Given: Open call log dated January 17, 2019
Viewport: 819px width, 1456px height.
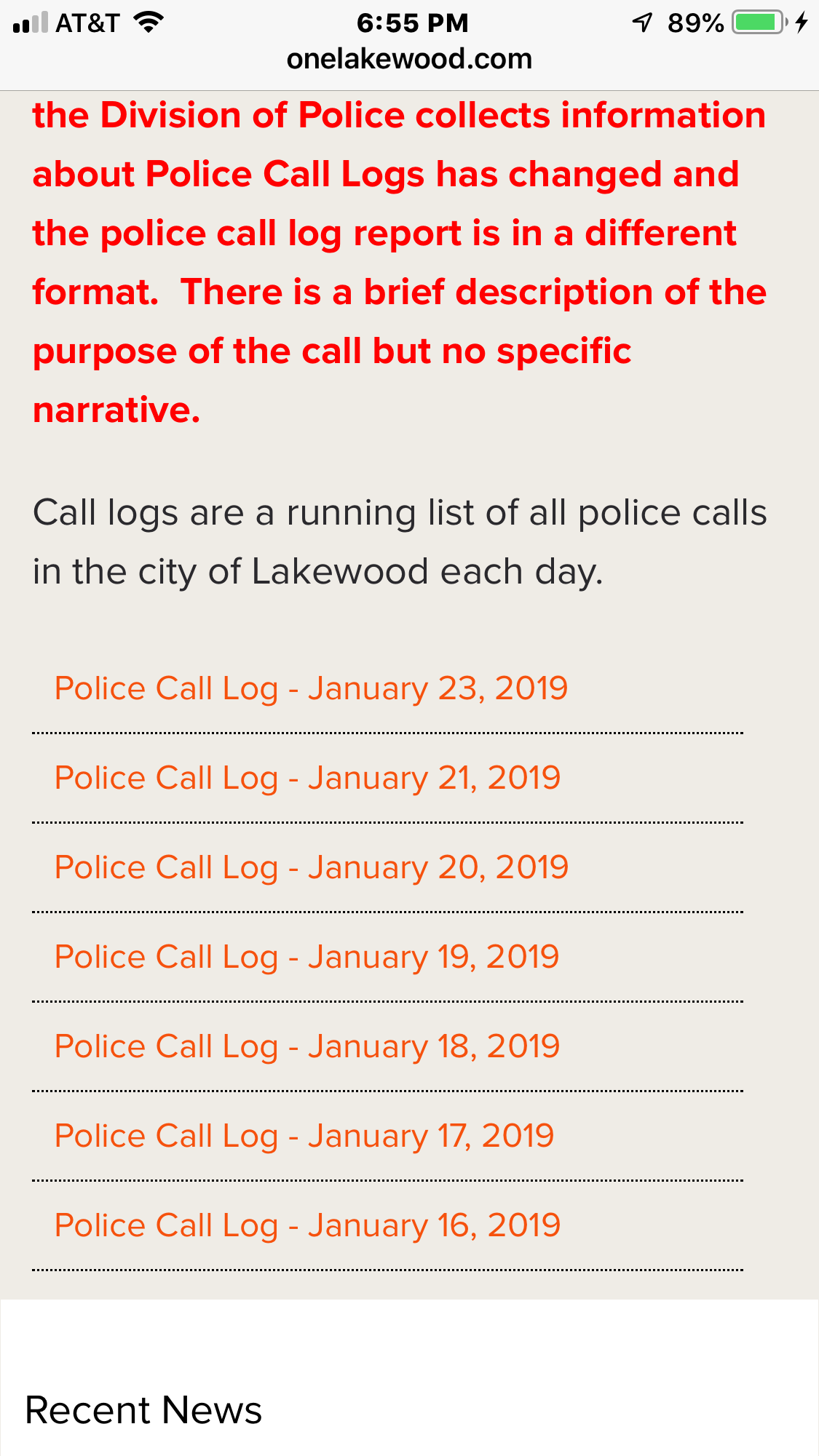Looking at the screenshot, I should (304, 1136).
